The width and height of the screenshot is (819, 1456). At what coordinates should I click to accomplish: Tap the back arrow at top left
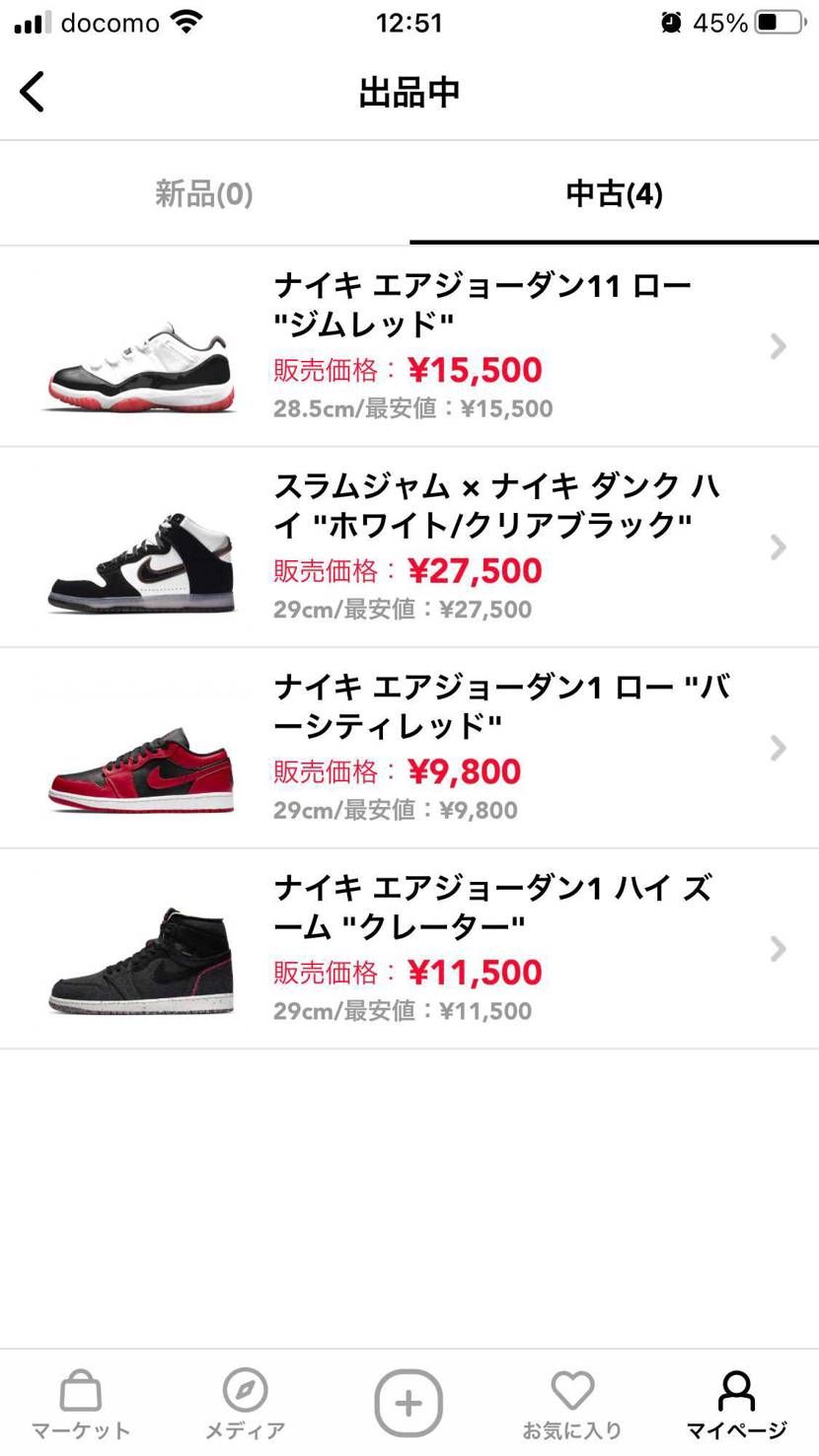pos(33,91)
